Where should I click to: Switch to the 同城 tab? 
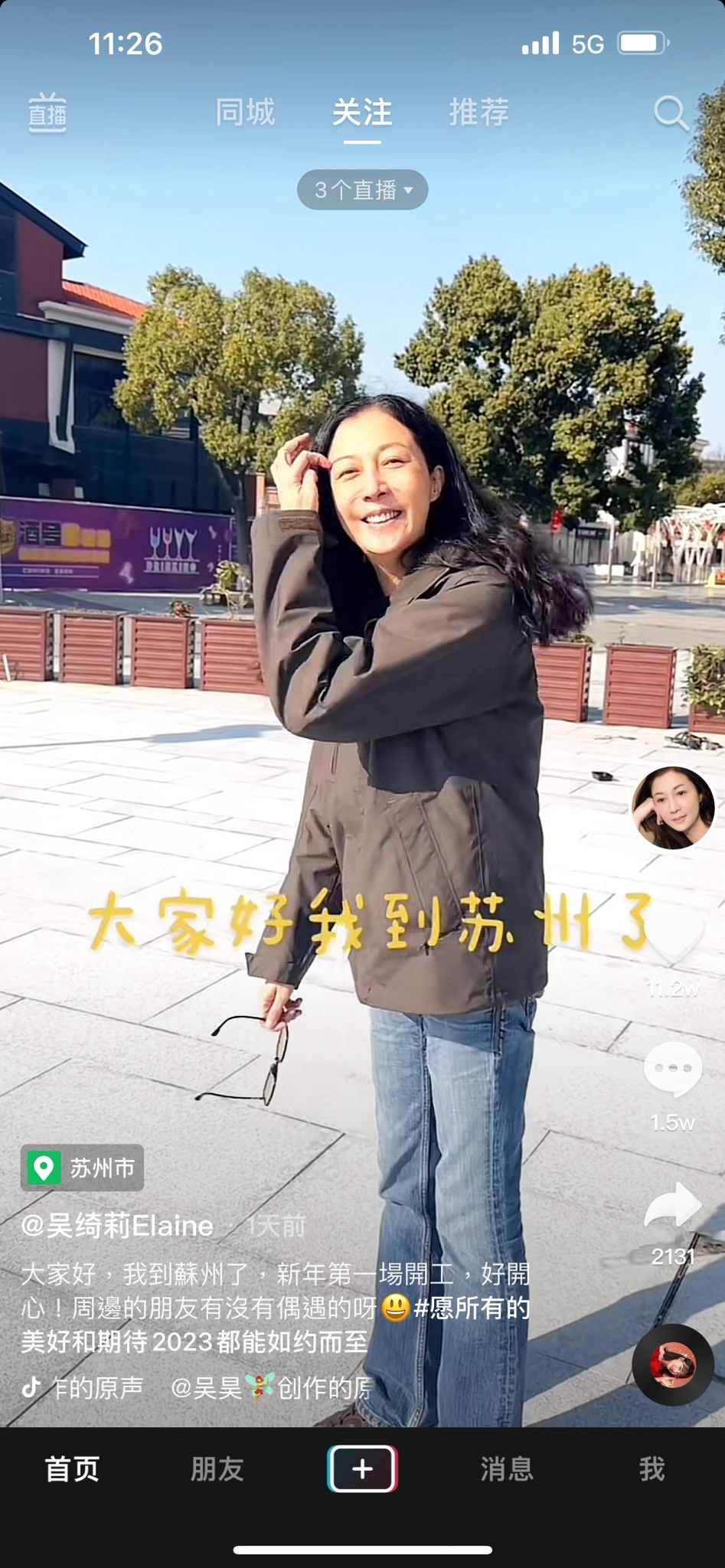point(245,113)
